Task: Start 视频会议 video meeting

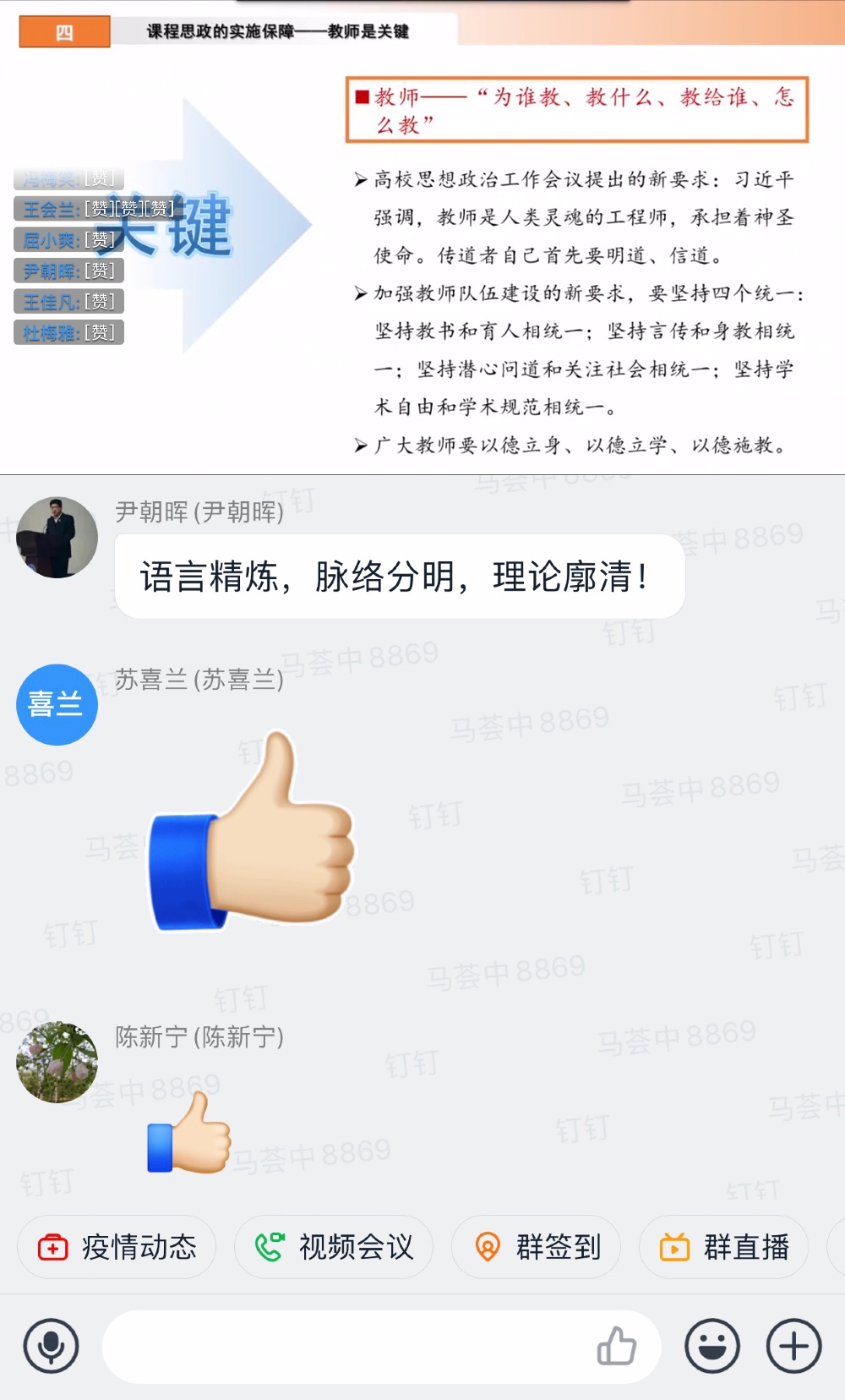Action: [335, 1247]
